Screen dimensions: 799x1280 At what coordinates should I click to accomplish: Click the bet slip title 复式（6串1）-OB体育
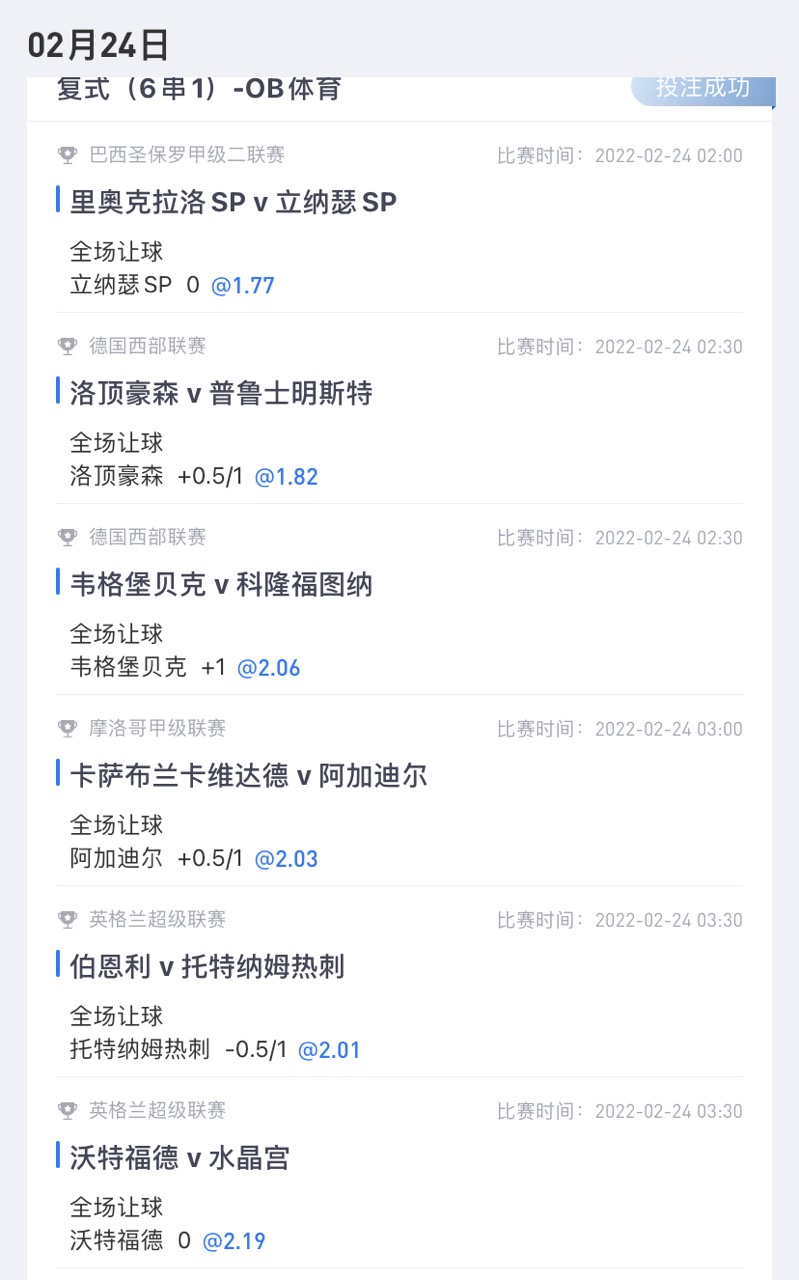[x=200, y=89]
